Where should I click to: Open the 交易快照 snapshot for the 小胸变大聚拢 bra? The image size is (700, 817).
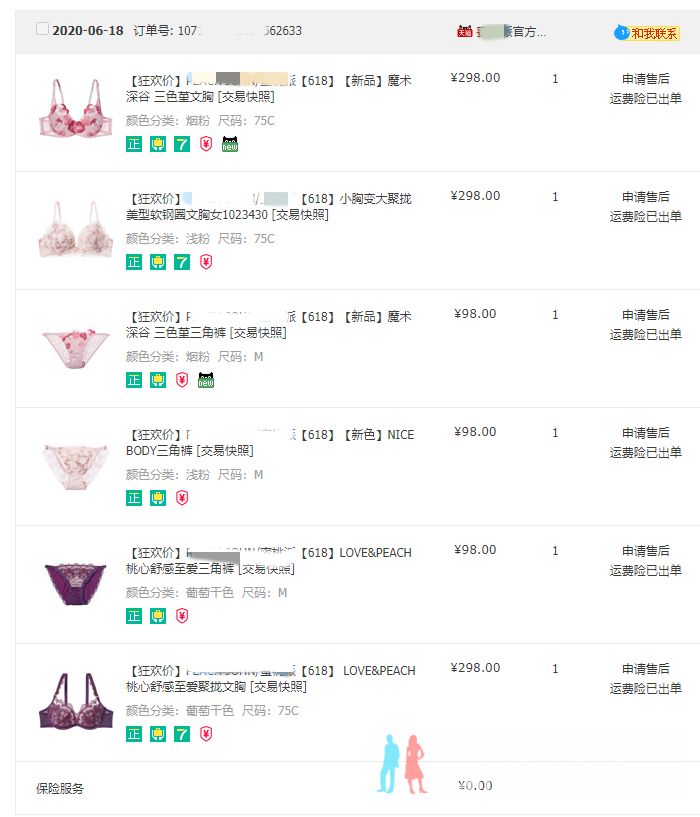(300, 215)
